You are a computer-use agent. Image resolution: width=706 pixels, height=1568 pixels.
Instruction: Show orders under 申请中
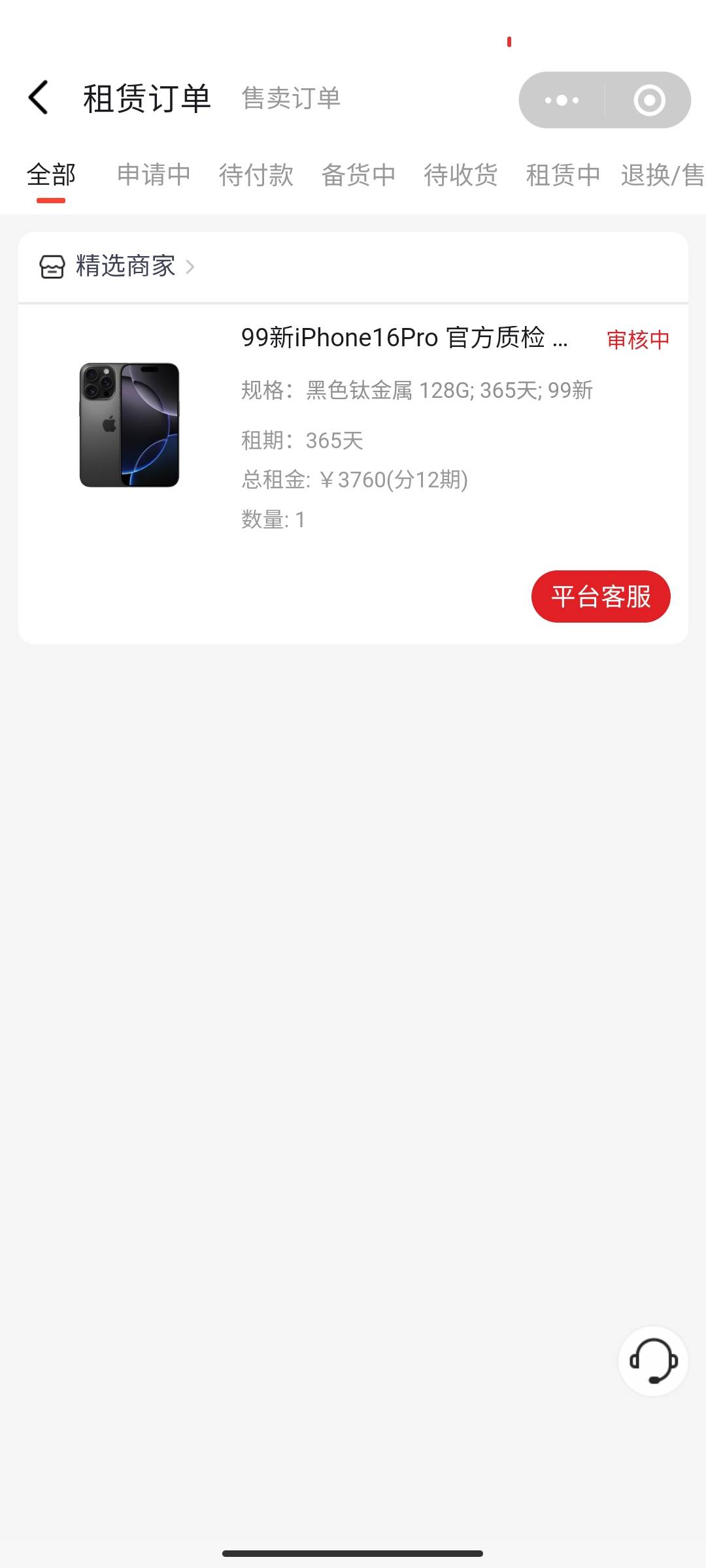pos(154,175)
